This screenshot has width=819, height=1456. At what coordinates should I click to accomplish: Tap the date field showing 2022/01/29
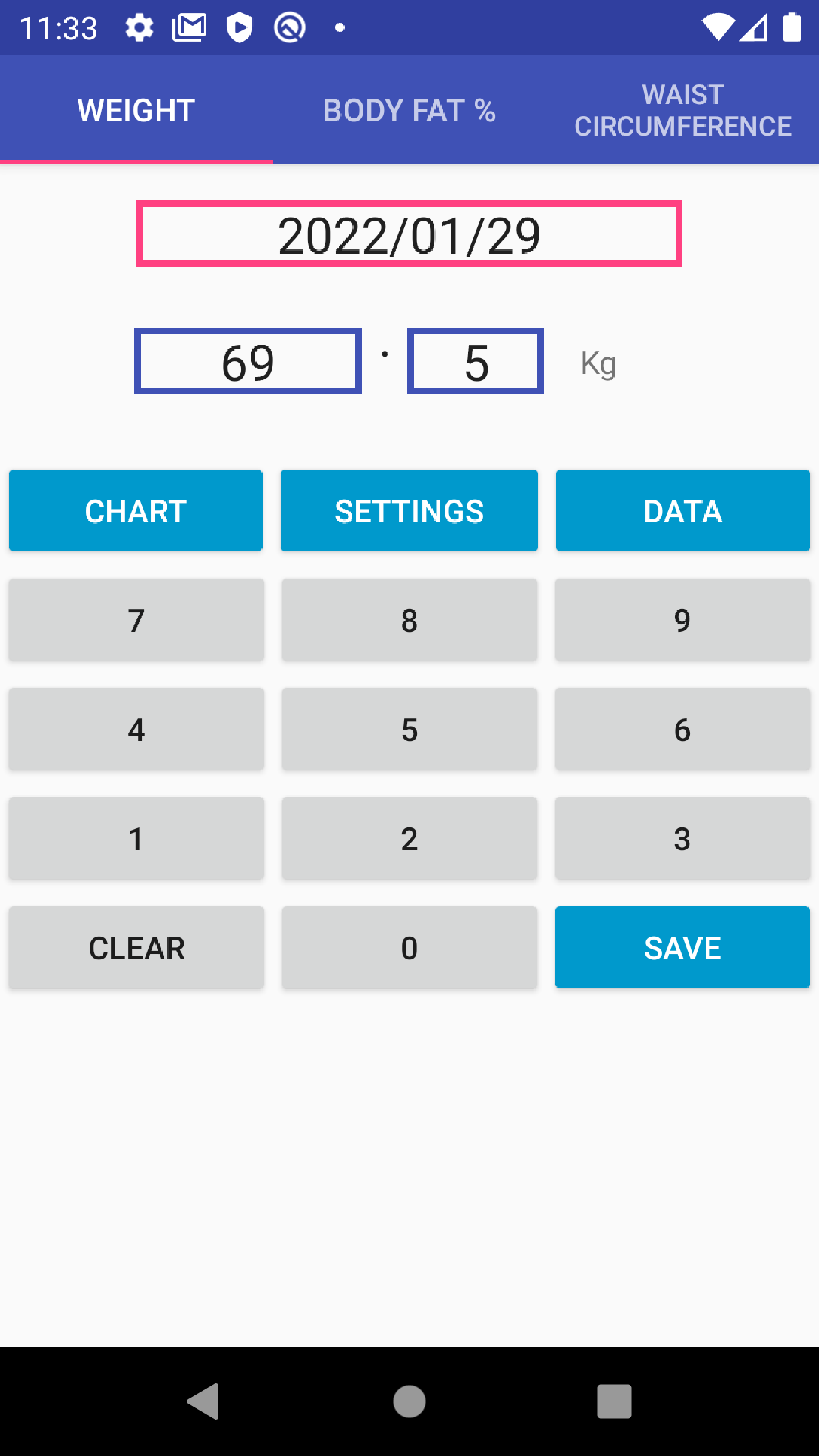[409, 234]
